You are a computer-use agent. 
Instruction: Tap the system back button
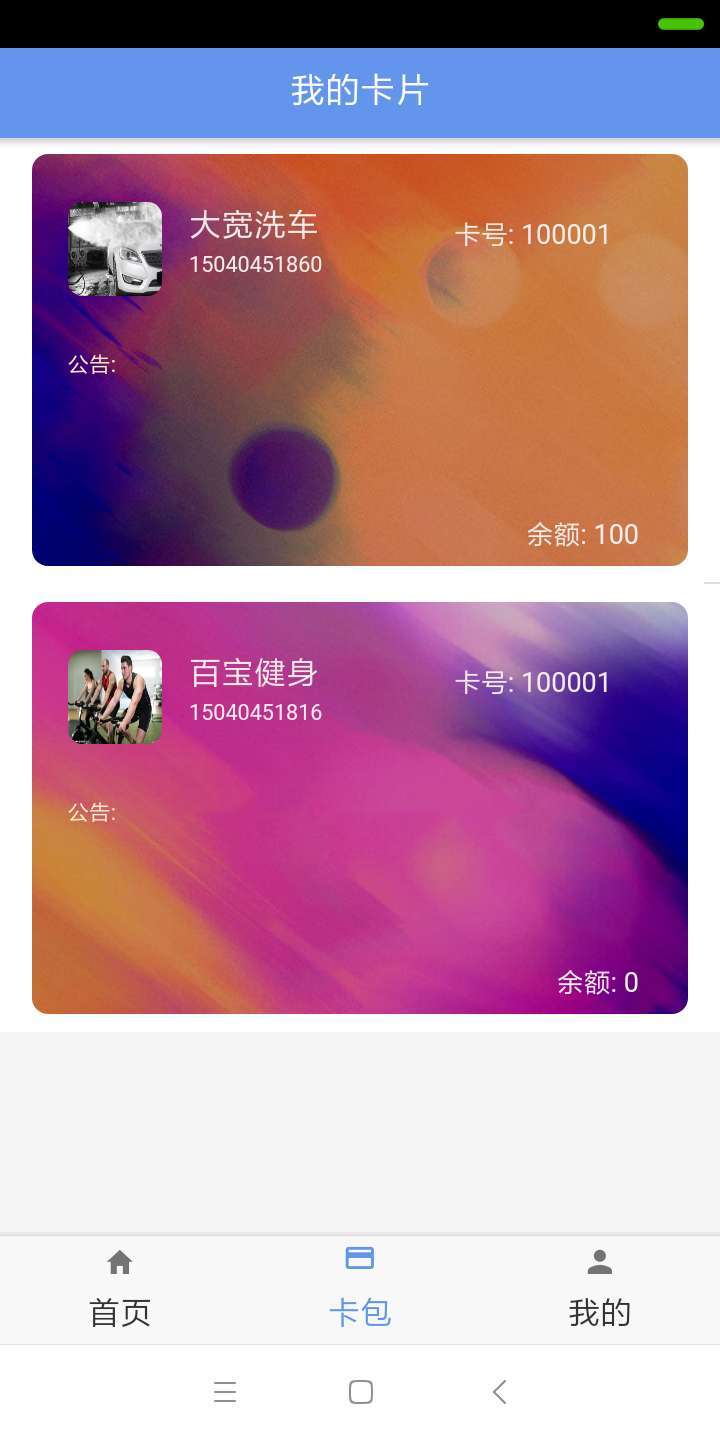pyautogui.click(x=499, y=1392)
